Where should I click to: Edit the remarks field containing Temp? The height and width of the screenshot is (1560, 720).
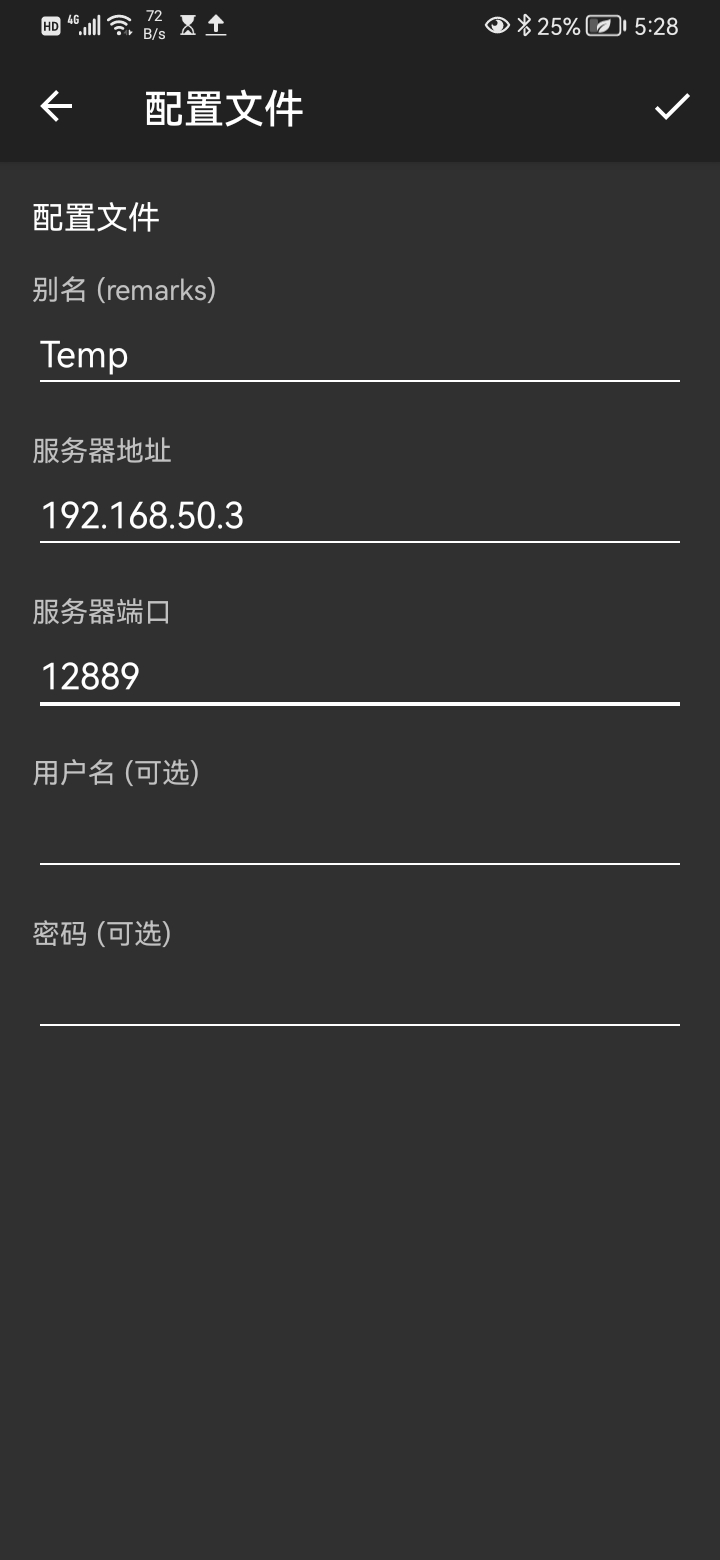pos(360,355)
